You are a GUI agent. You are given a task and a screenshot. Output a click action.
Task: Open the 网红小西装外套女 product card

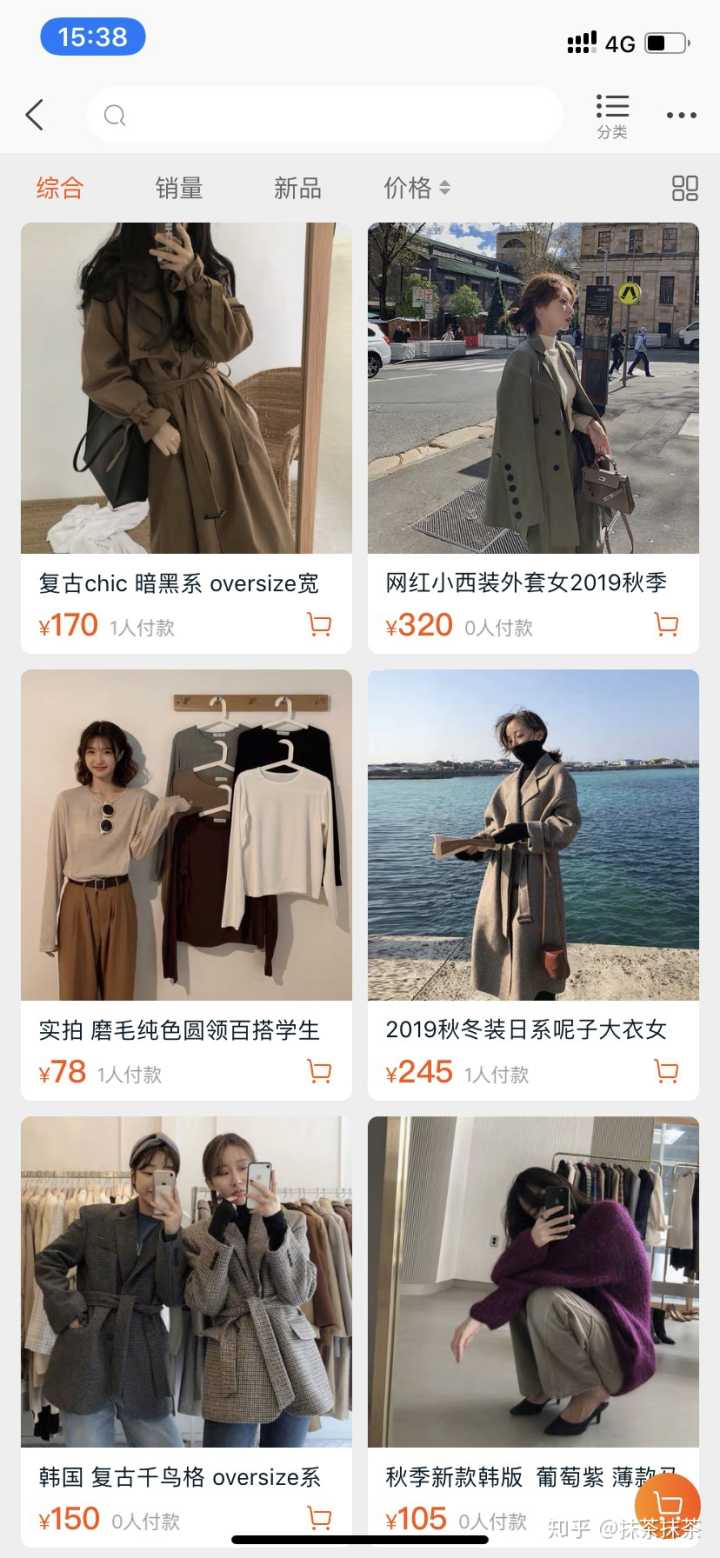click(533, 388)
